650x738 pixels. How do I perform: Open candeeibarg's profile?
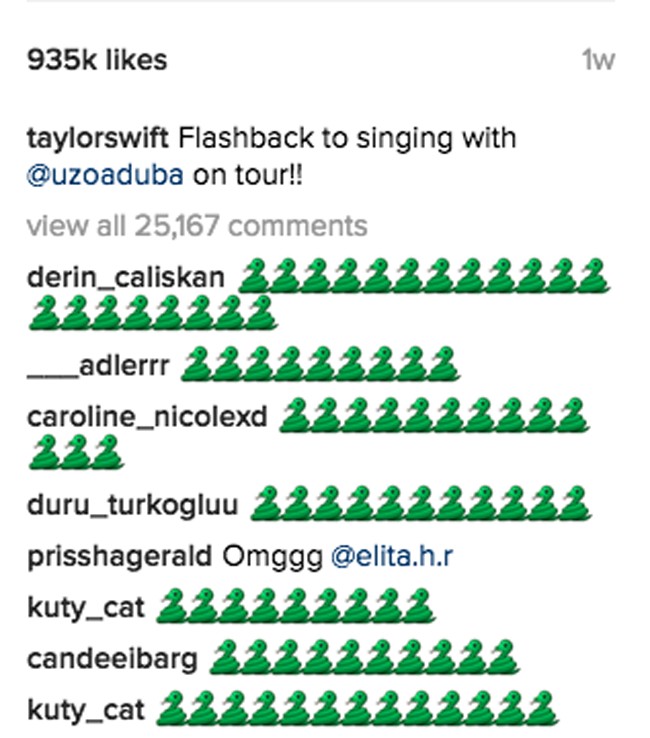tap(112, 660)
